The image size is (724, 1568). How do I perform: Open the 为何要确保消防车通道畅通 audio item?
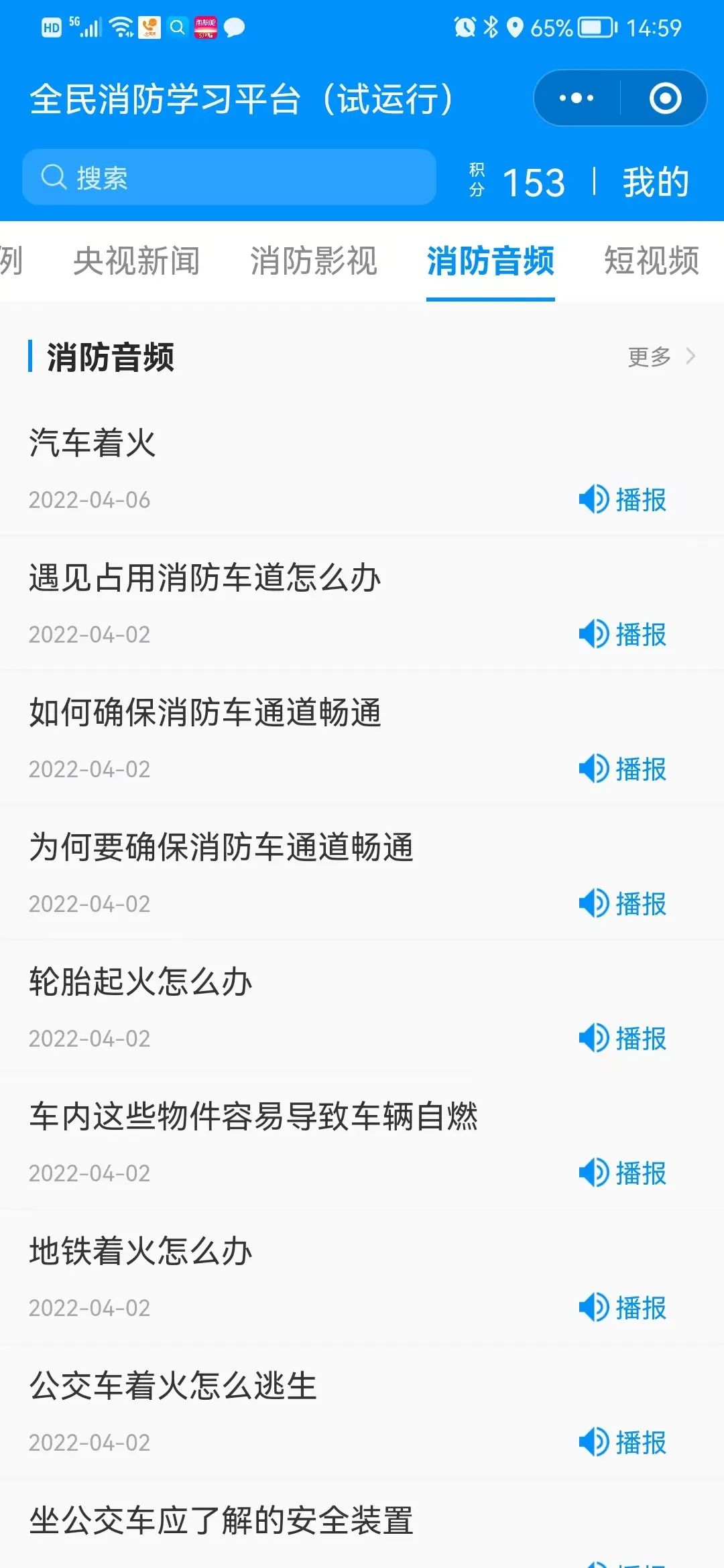(x=221, y=847)
